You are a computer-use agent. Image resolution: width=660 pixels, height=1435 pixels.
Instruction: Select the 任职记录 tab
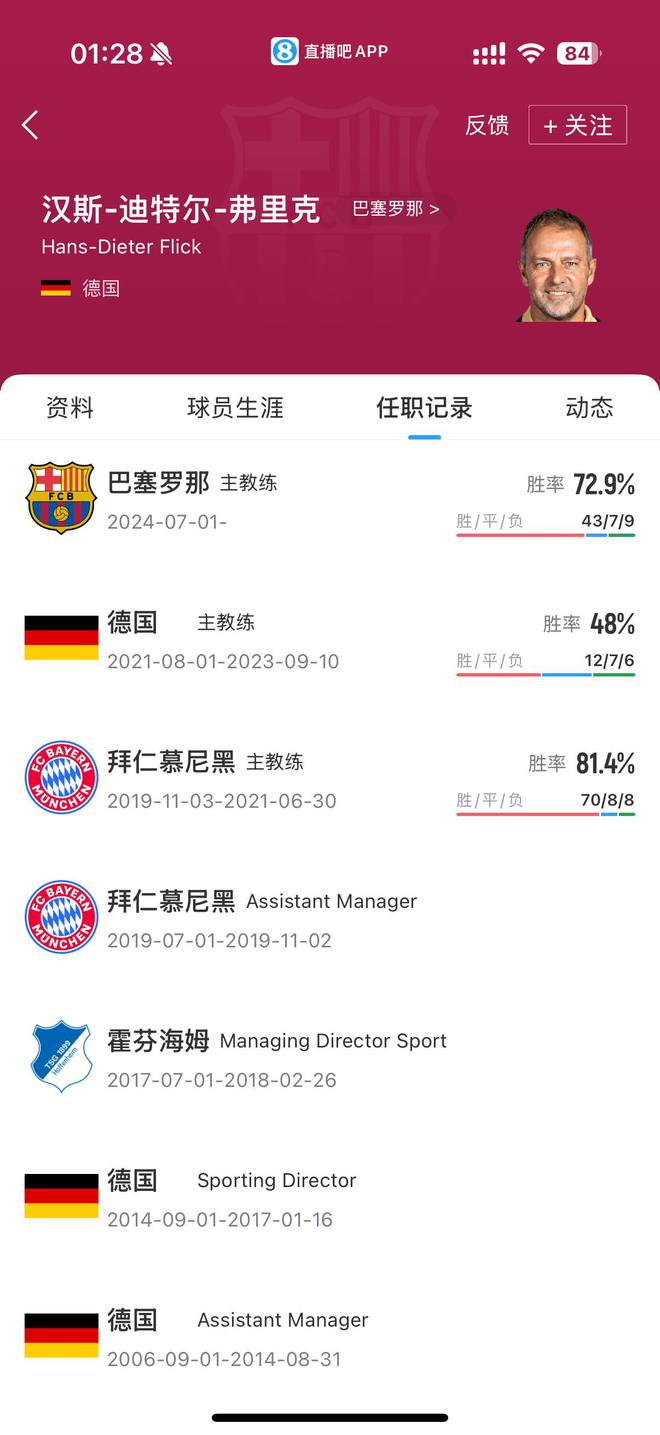point(424,407)
